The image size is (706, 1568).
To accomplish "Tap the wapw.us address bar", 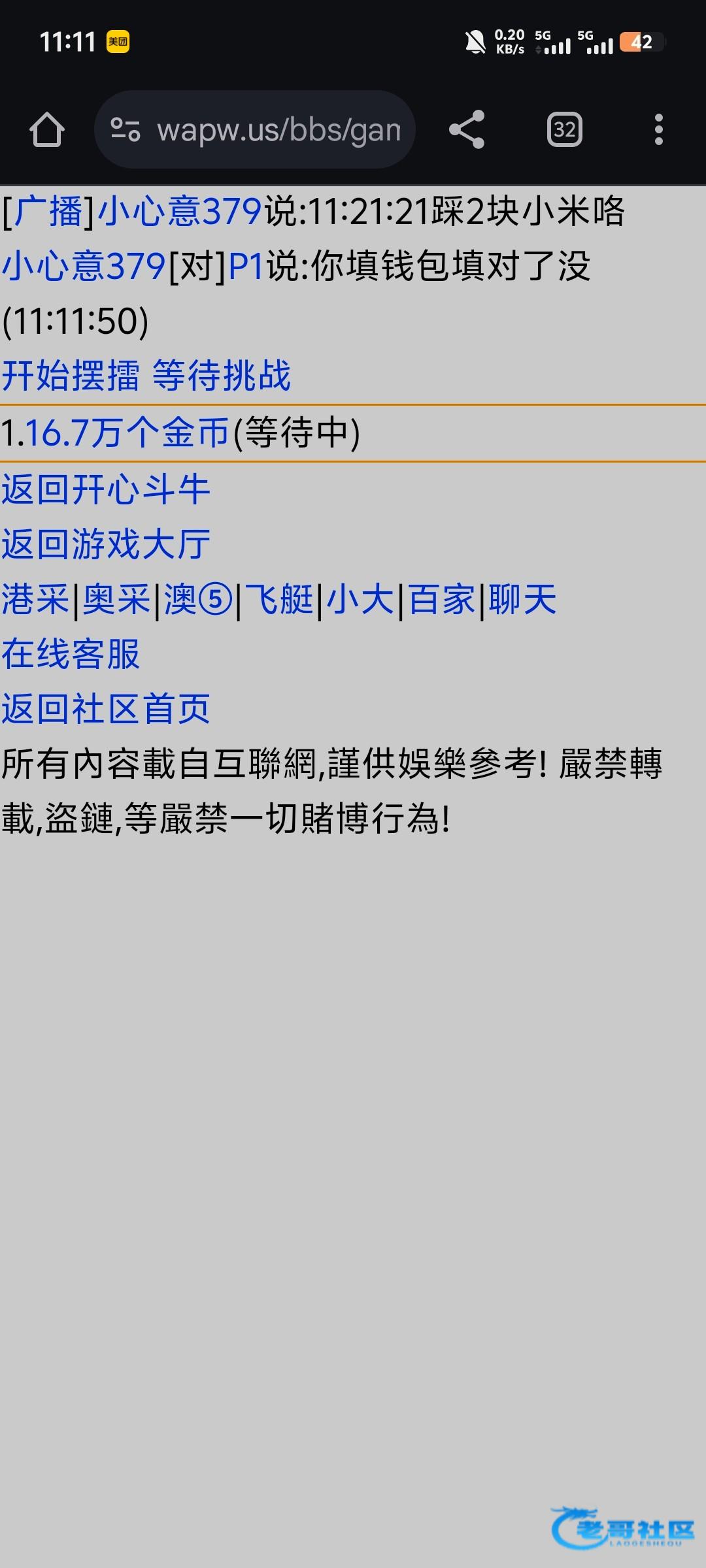I will [255, 129].
